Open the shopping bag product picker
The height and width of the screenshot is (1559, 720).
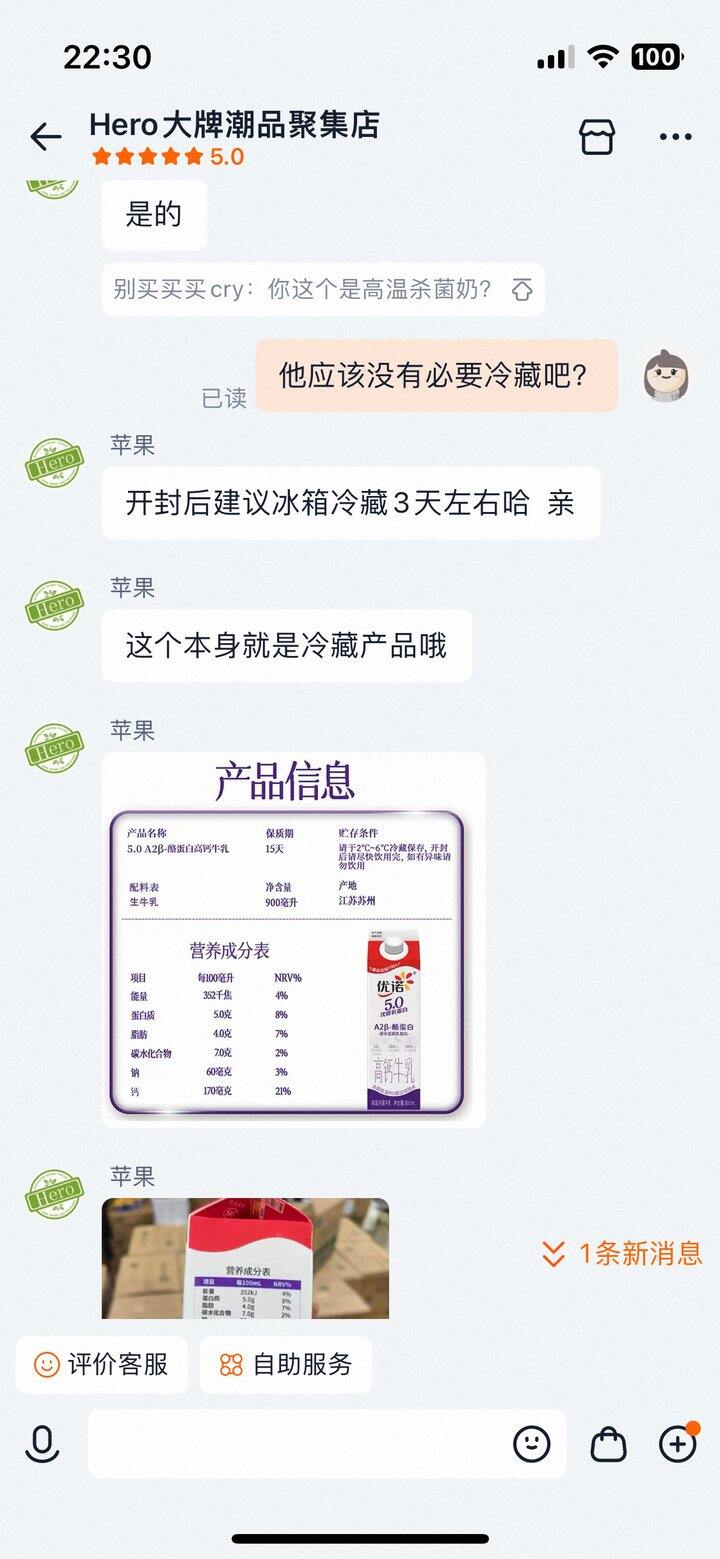[608, 1444]
